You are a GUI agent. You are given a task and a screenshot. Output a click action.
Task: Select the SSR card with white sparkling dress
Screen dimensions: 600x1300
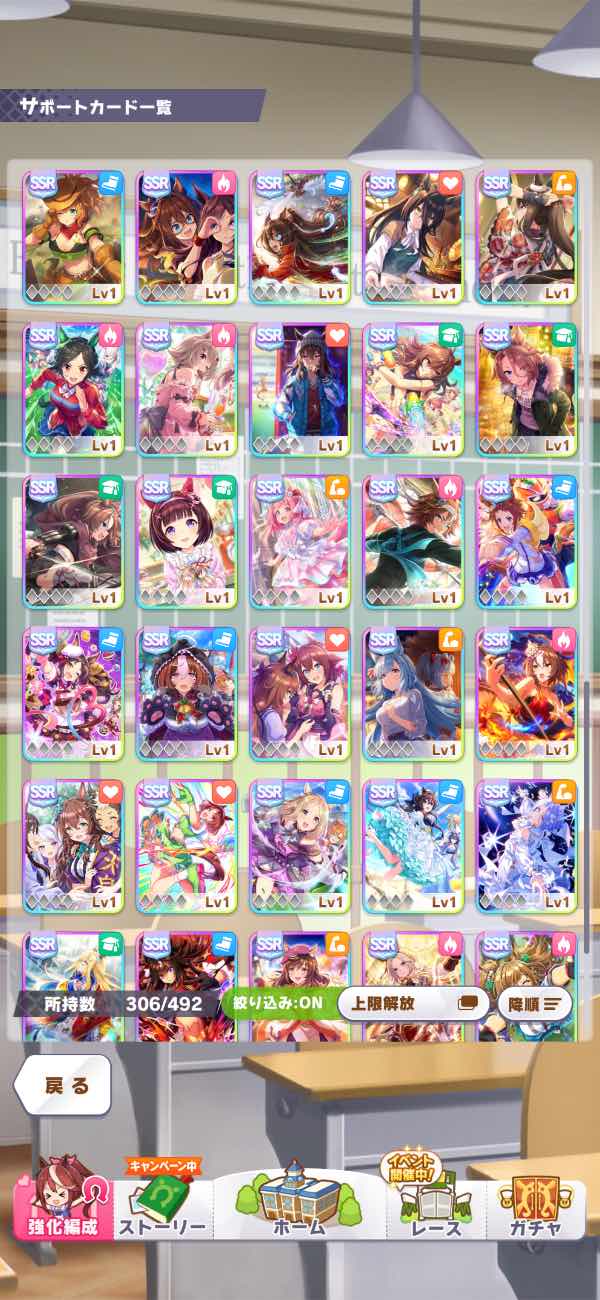[x=526, y=846]
